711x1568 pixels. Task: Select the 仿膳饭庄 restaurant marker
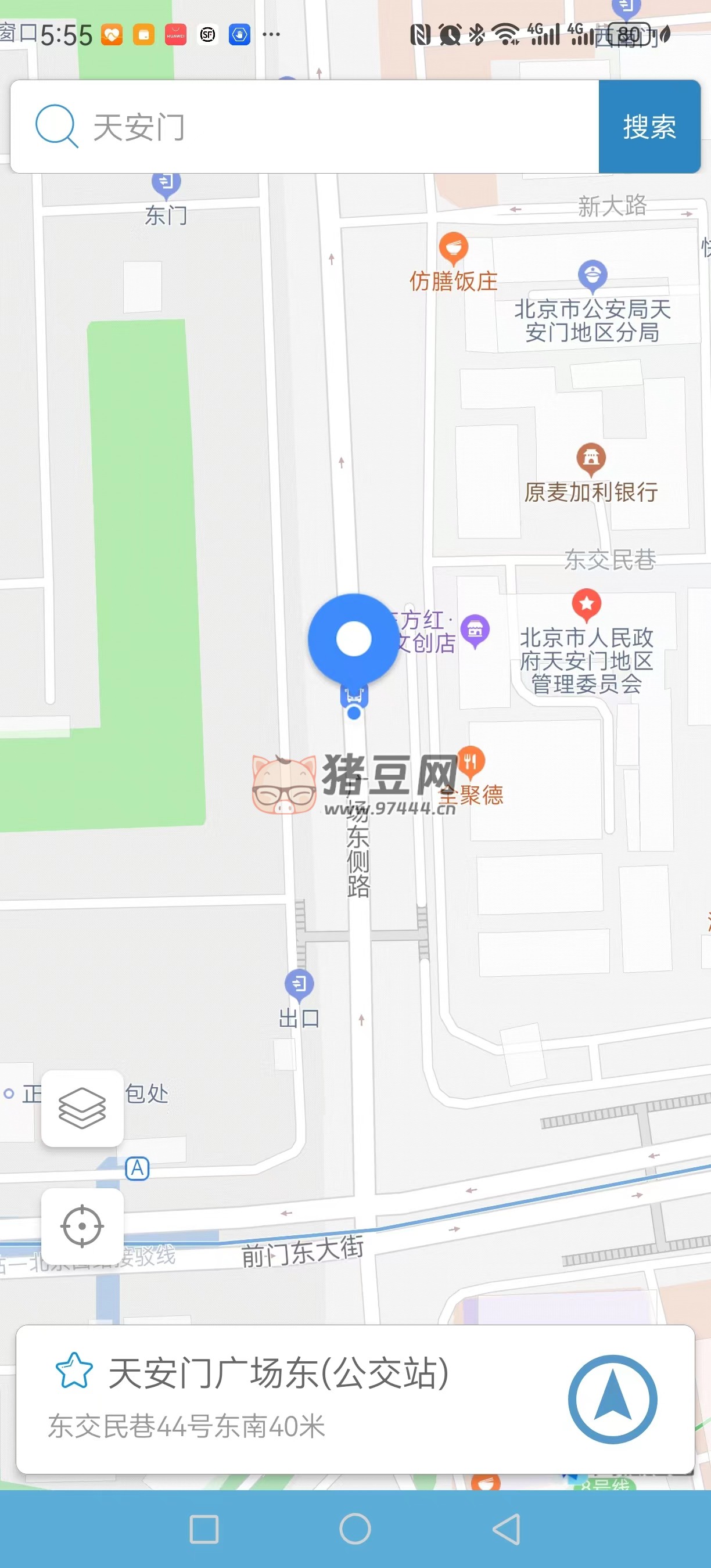(454, 249)
